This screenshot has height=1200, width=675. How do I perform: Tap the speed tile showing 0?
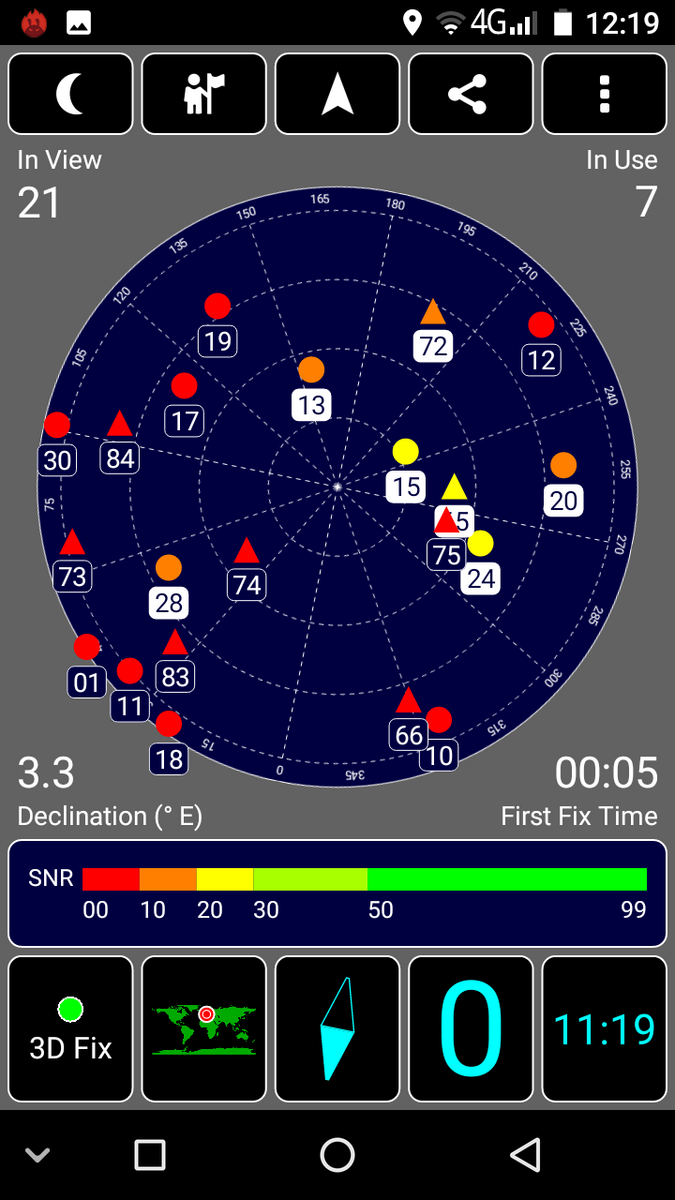(x=470, y=1028)
